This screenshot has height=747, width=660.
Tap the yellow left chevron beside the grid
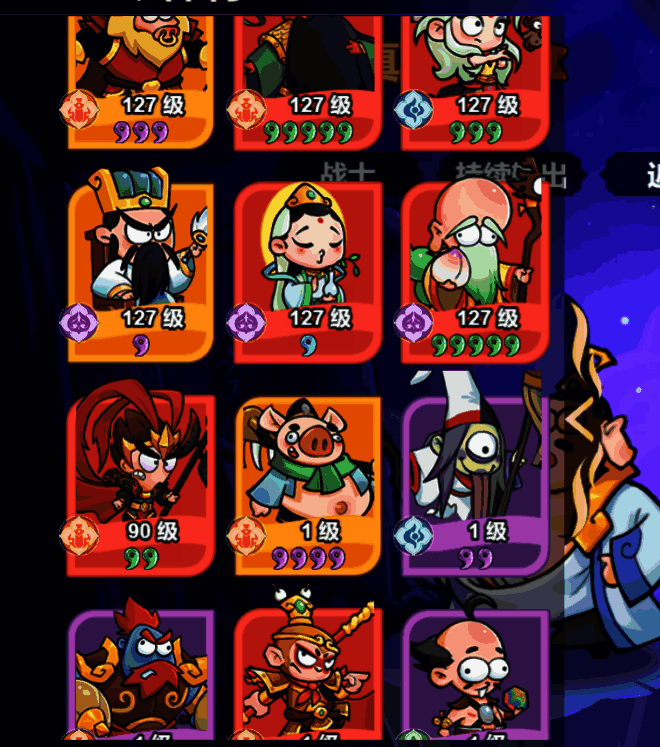point(579,423)
